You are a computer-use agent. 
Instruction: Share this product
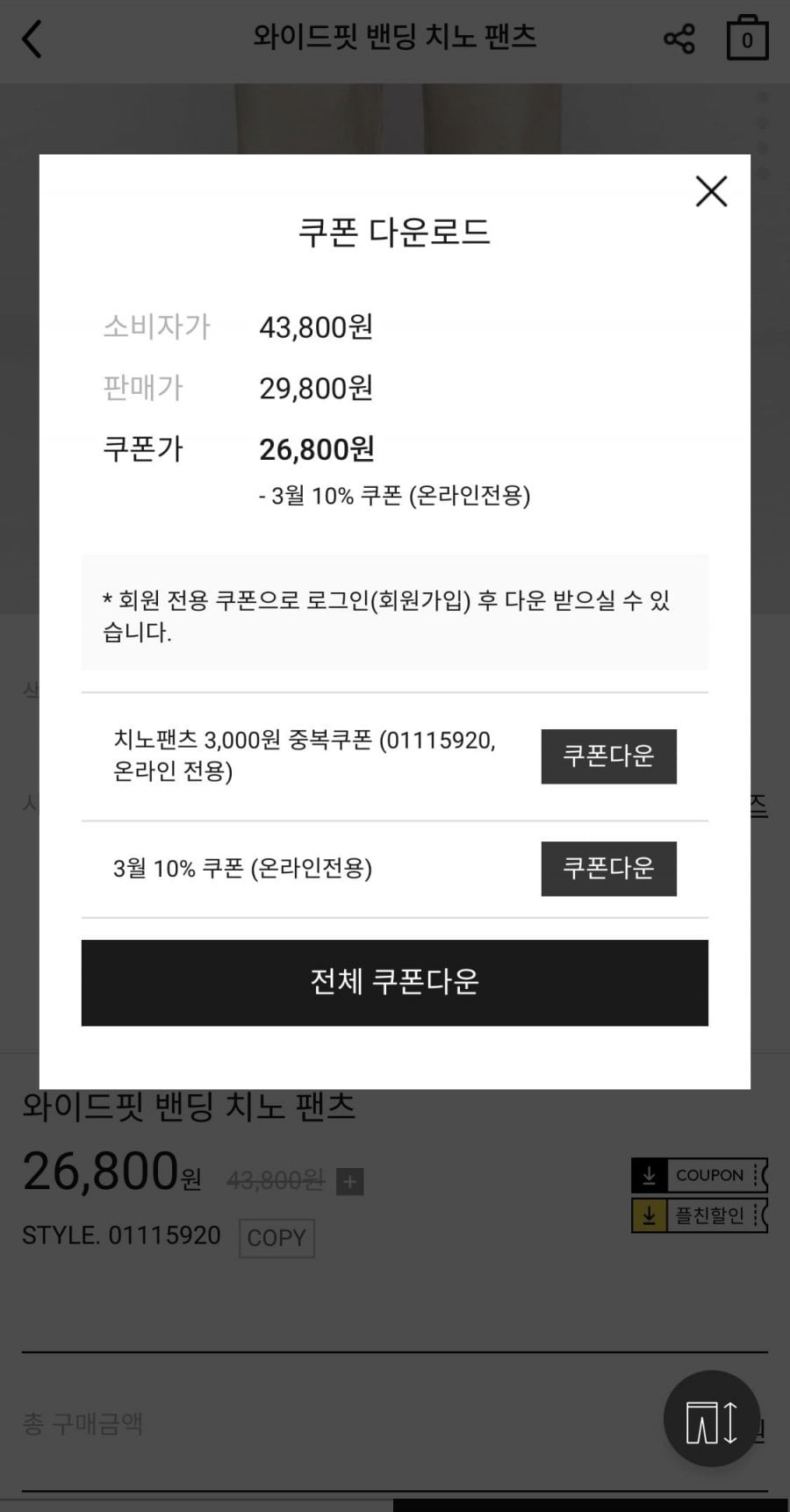679,39
